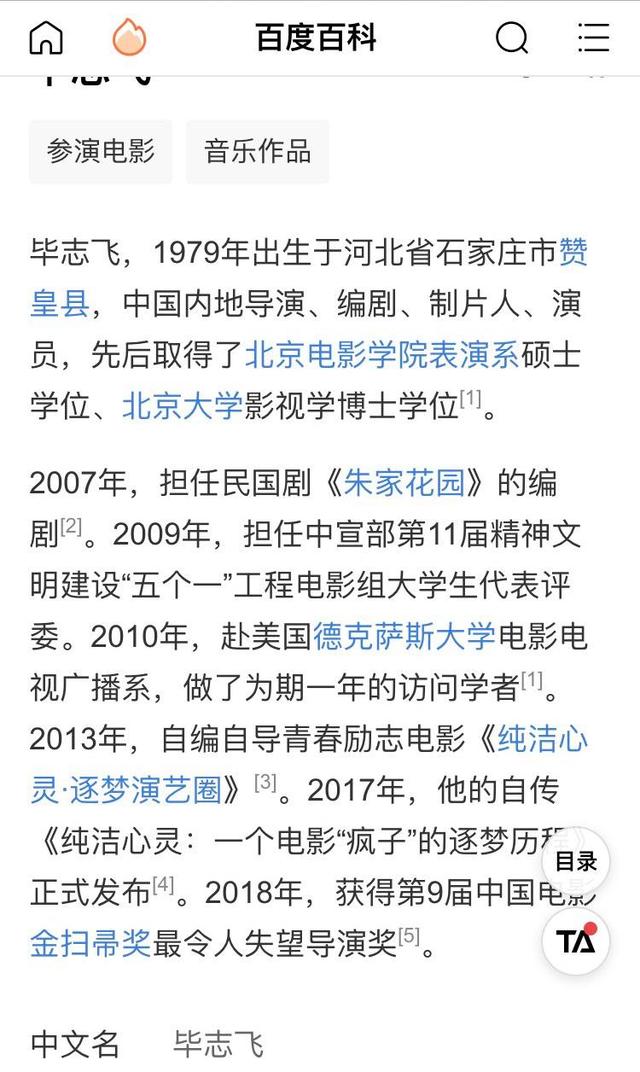
Task: View reference 5 after 最令人失望导演奖
Action: (x=409, y=937)
